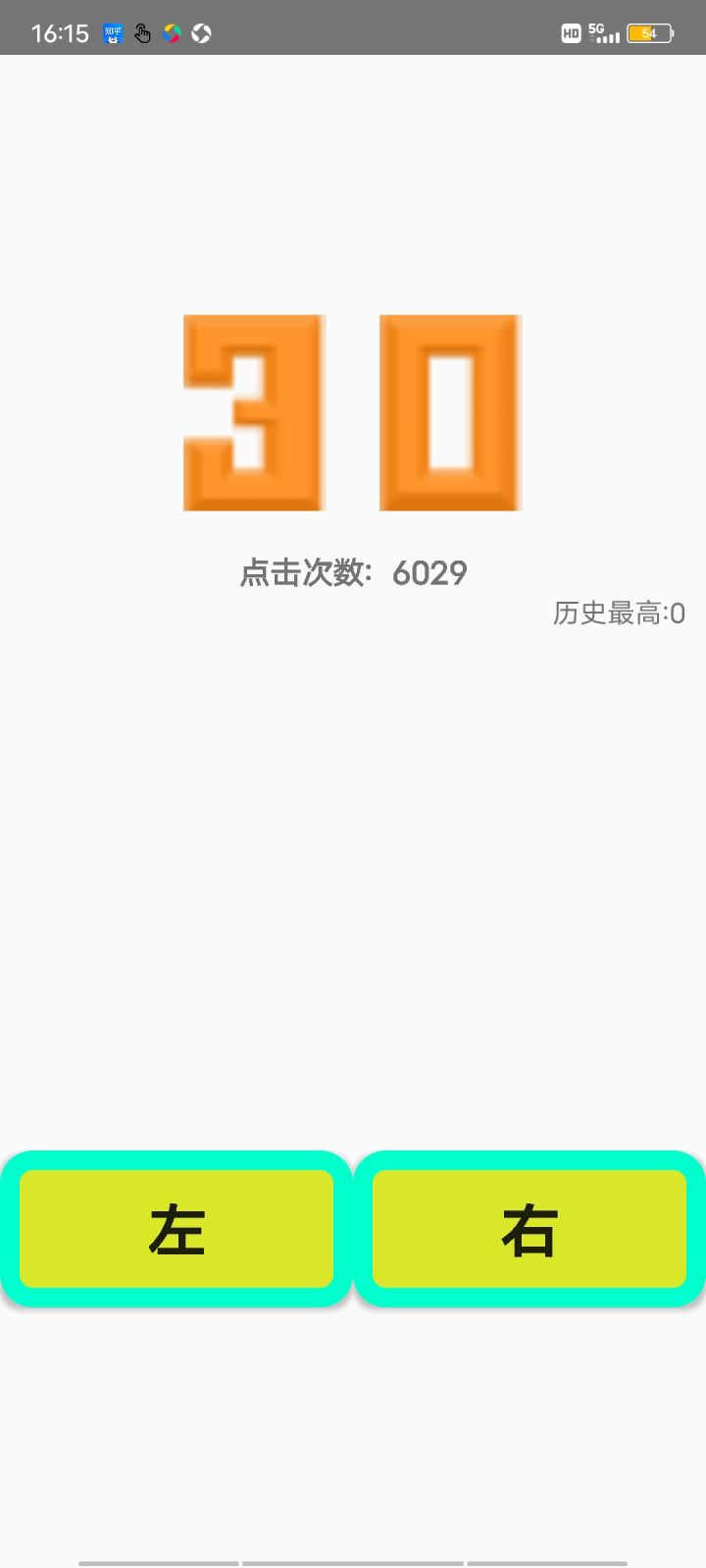Tap the Zhihu notification icon in status bar
The width and height of the screenshot is (706, 1568).
111,32
